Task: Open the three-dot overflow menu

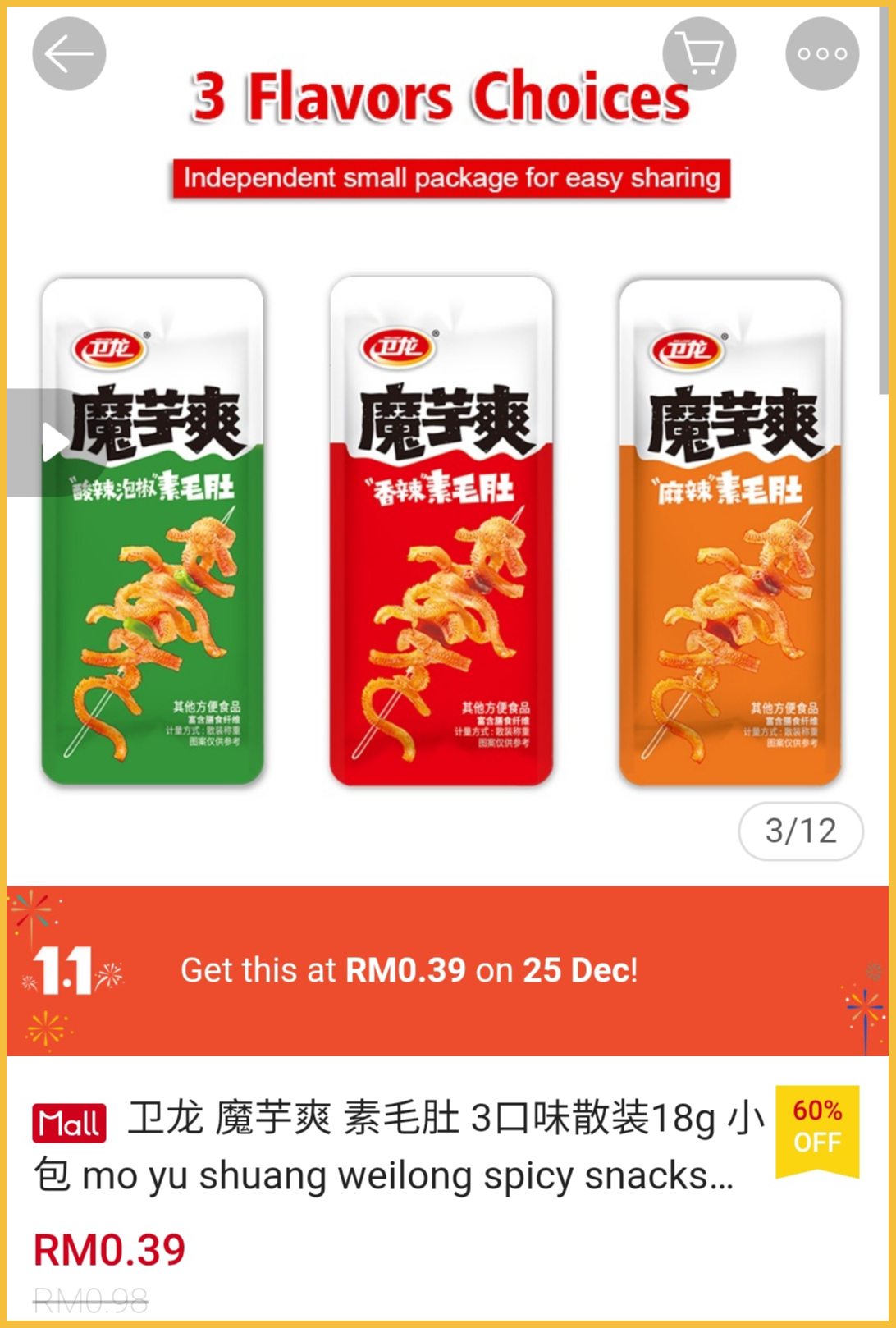Action: (x=821, y=54)
